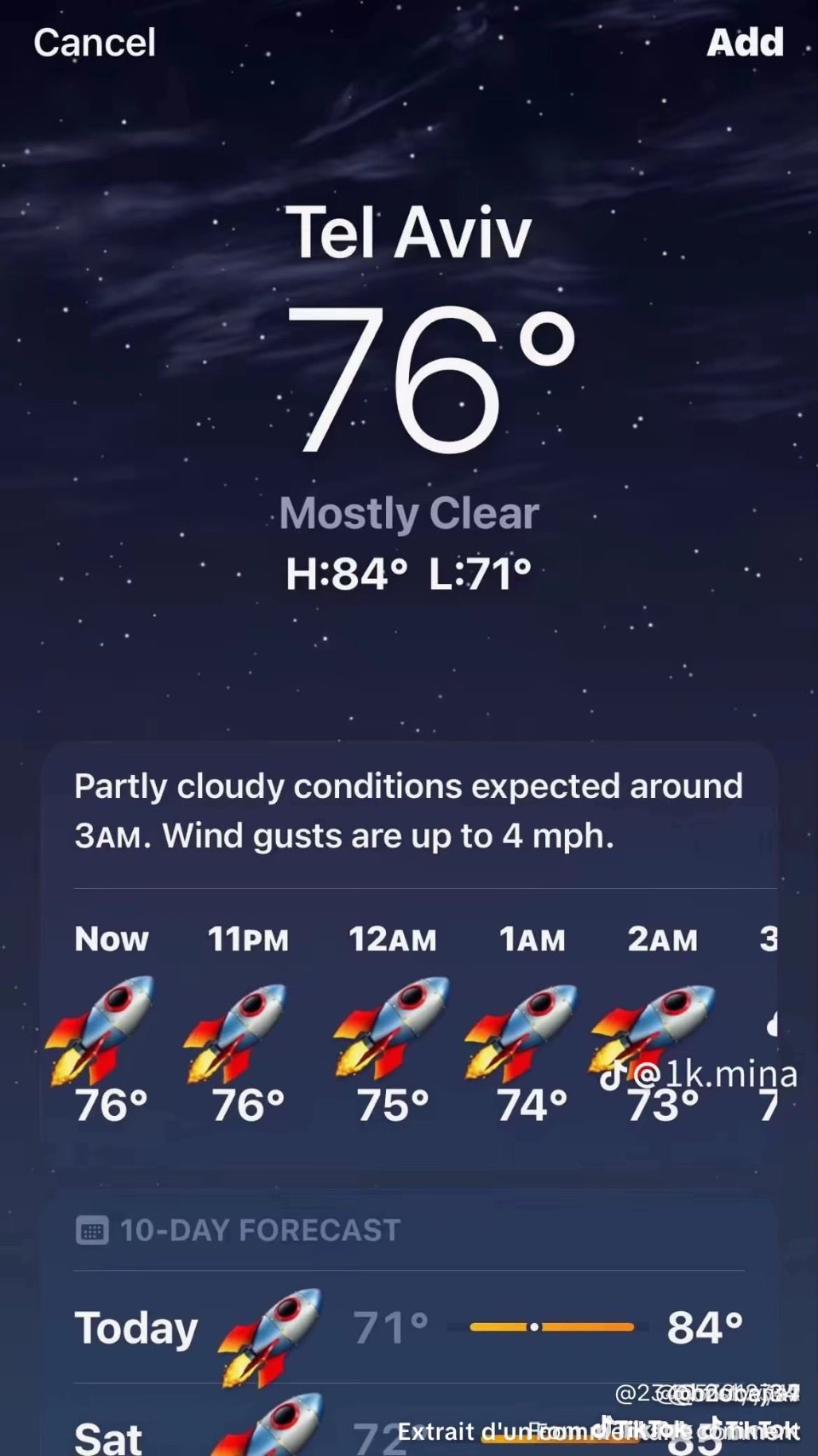Screen dimensions: 818x1456
Task: Open the Today row in the 10-day forecast
Action: 409,1327
